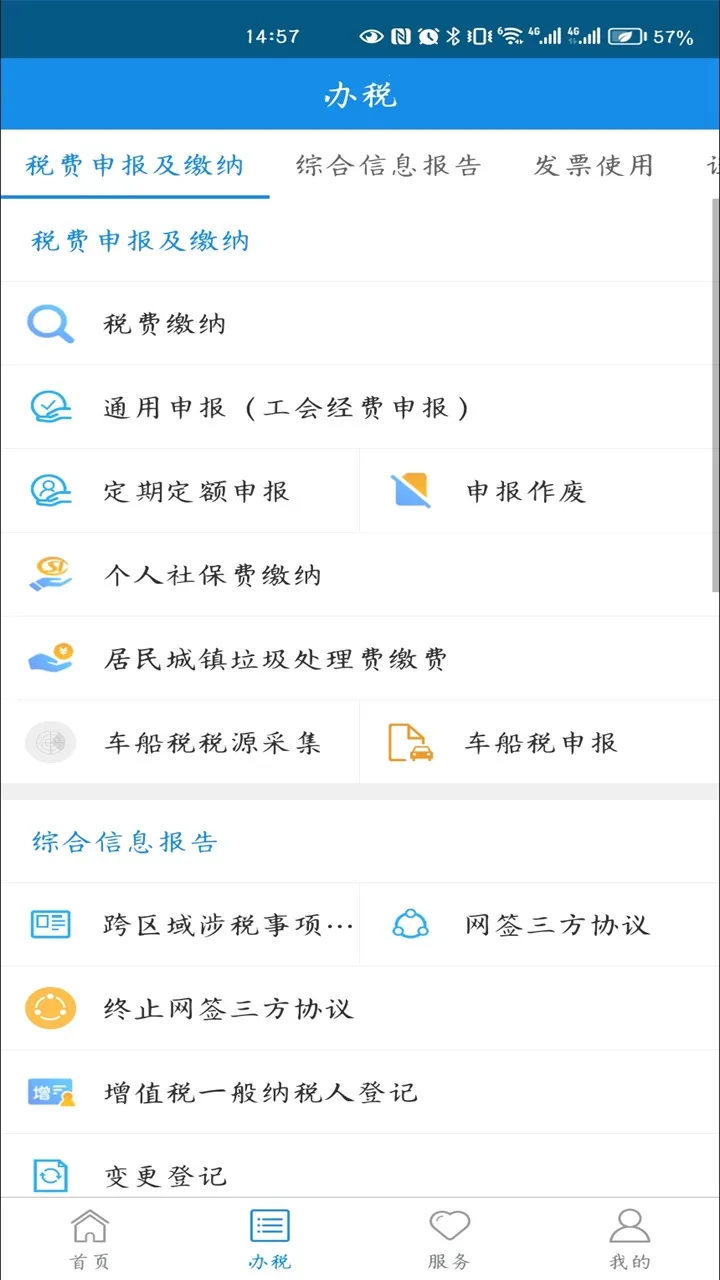Open 服务 from the bottom navigation
Viewport: 720px width, 1280px height.
(x=449, y=1238)
